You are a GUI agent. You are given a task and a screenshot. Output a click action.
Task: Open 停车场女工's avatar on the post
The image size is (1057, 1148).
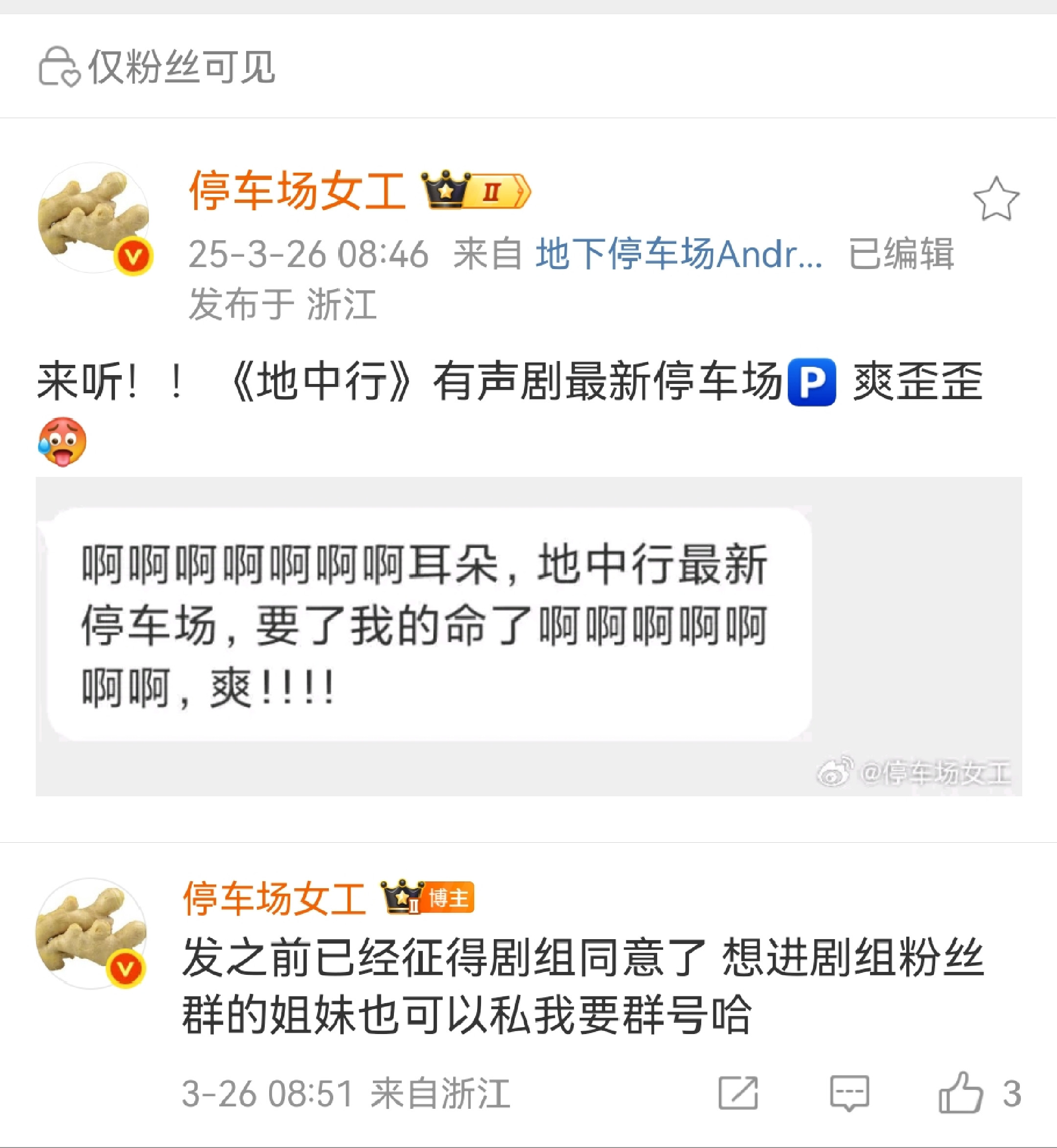click(94, 218)
